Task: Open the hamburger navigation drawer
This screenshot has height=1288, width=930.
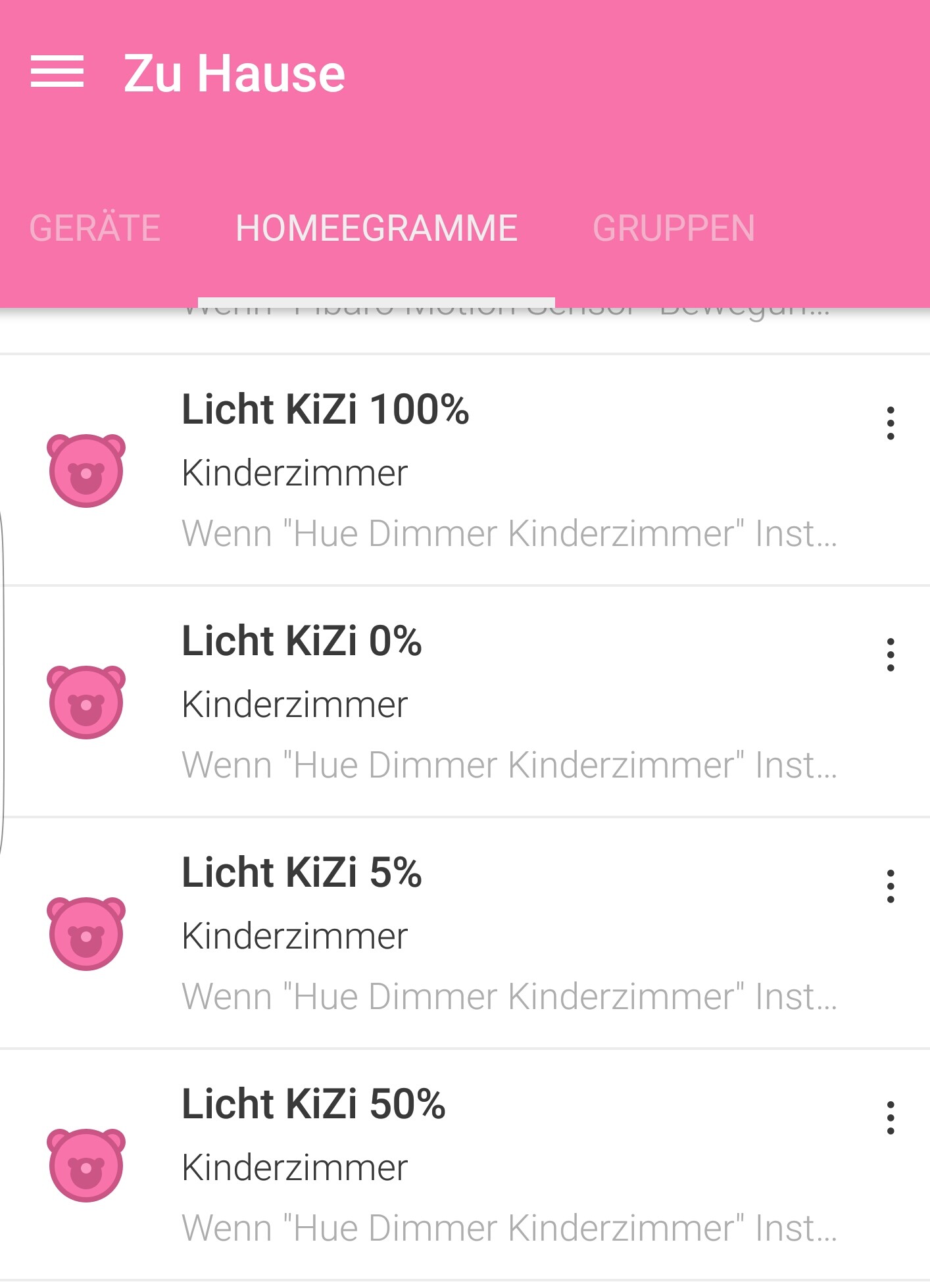Action: pyautogui.click(x=57, y=72)
